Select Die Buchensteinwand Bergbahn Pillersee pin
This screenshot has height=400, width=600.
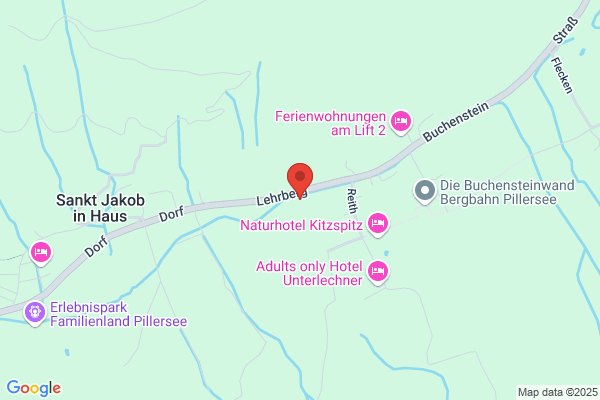pyautogui.click(x=425, y=192)
